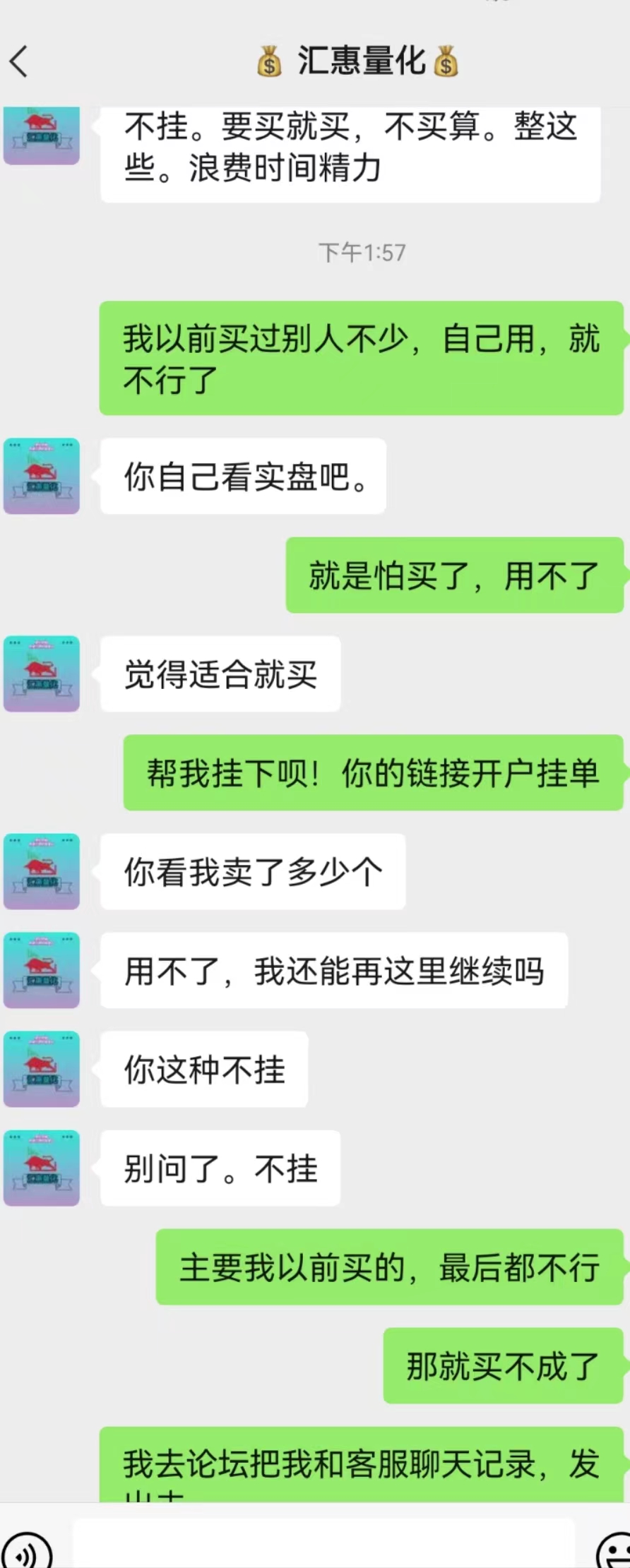Open sender's avatar beside "你自己看实盘吧。"
The width and height of the screenshot is (630, 1568).
pos(42,476)
